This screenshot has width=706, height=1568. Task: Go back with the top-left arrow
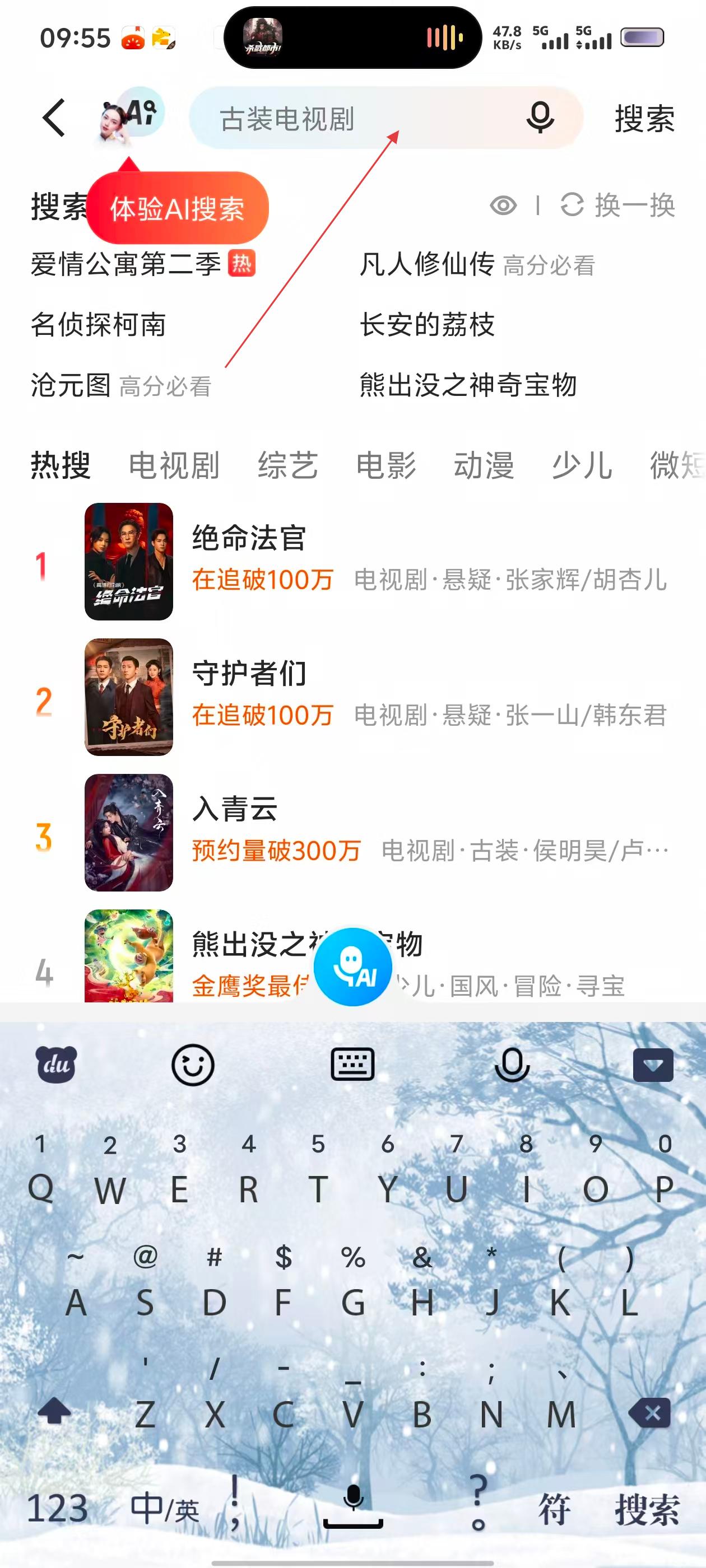coord(54,118)
